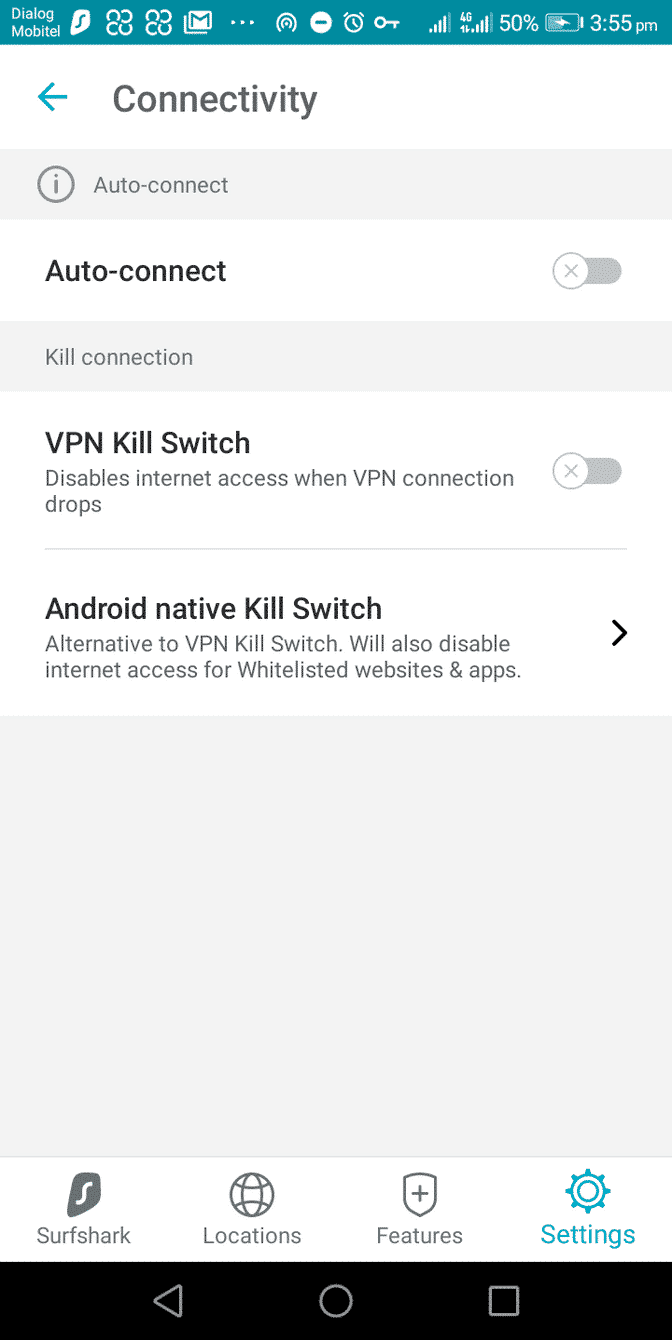Tap the system home button
Screen dimensions: 672x1340
point(336,1300)
